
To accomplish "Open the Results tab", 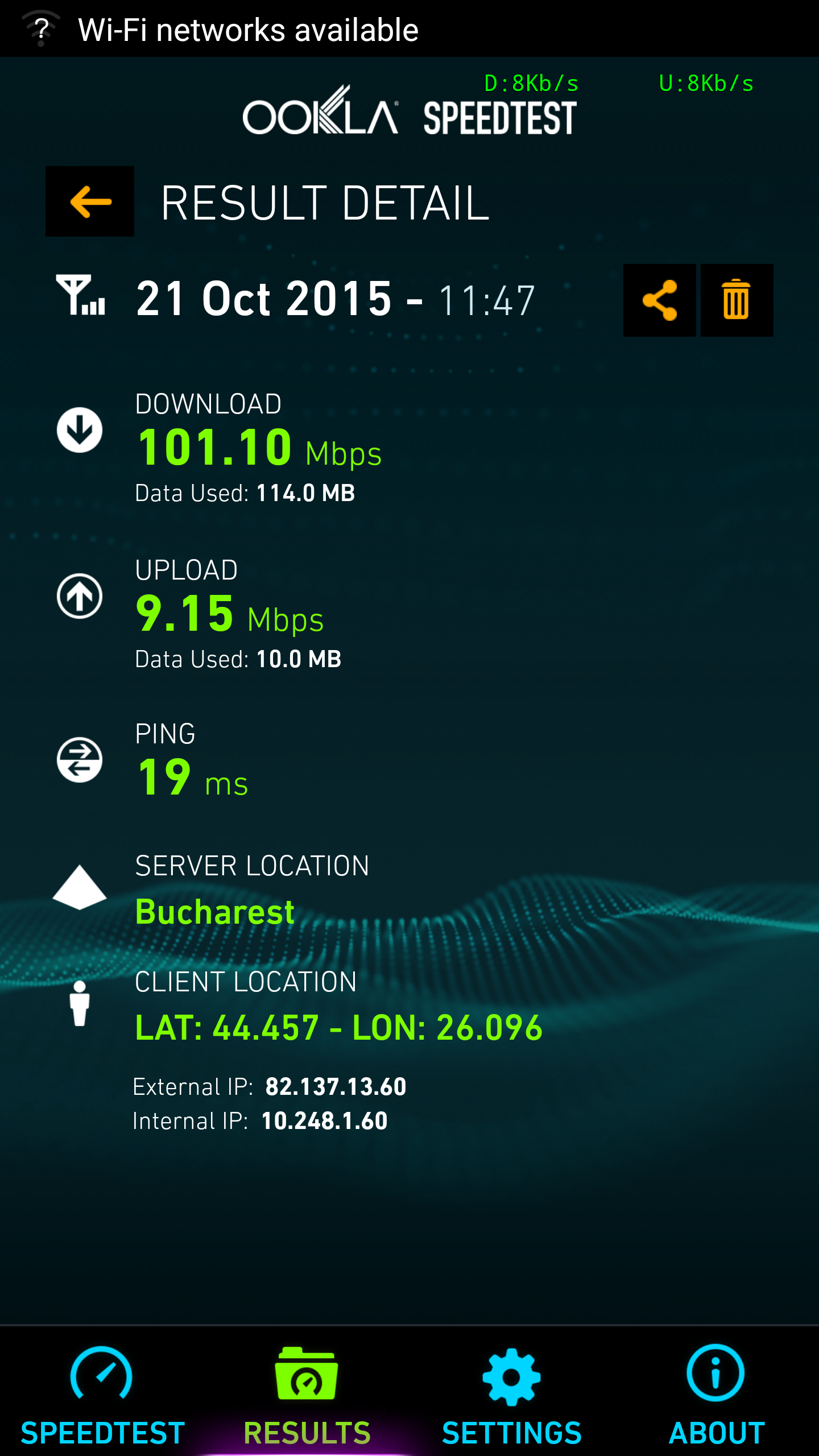I will click(x=307, y=1393).
